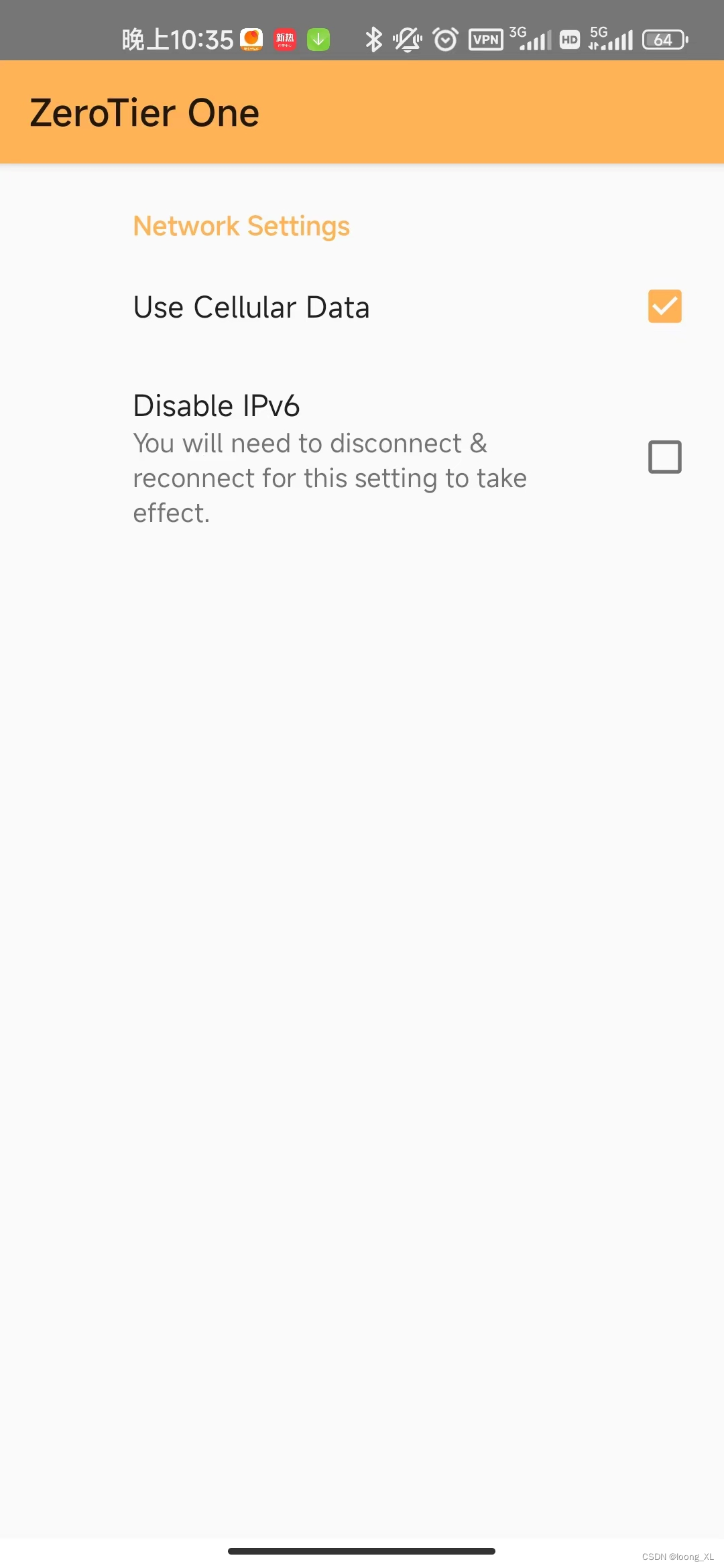Enable the Disable IPv6 checkbox
This screenshot has width=724, height=1568.
point(664,457)
